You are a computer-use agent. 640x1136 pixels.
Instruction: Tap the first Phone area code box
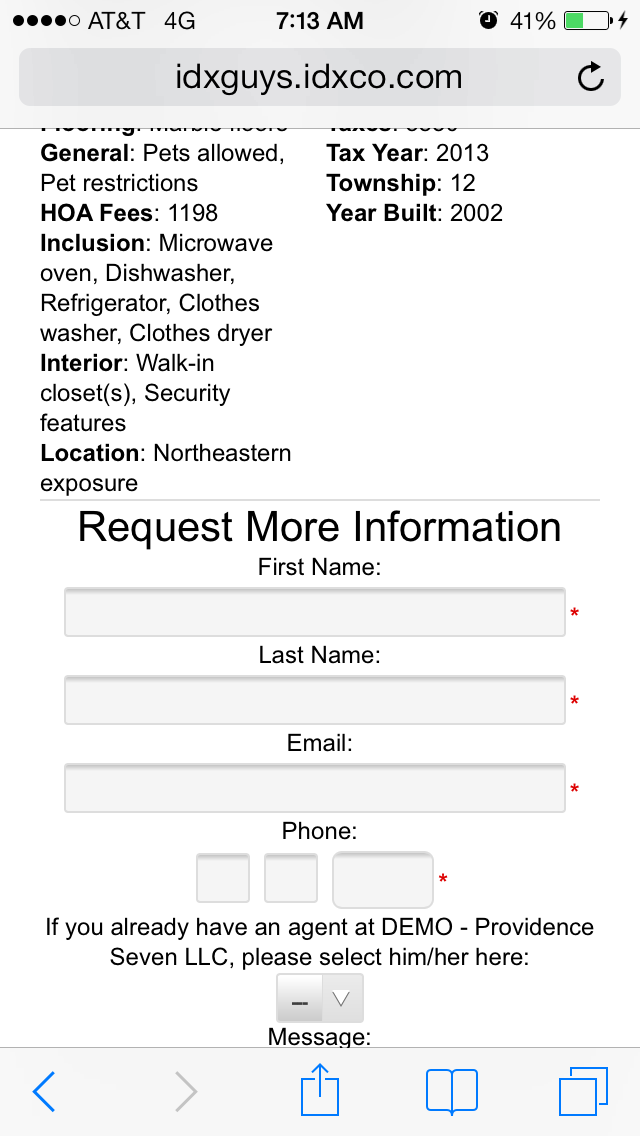click(x=223, y=878)
